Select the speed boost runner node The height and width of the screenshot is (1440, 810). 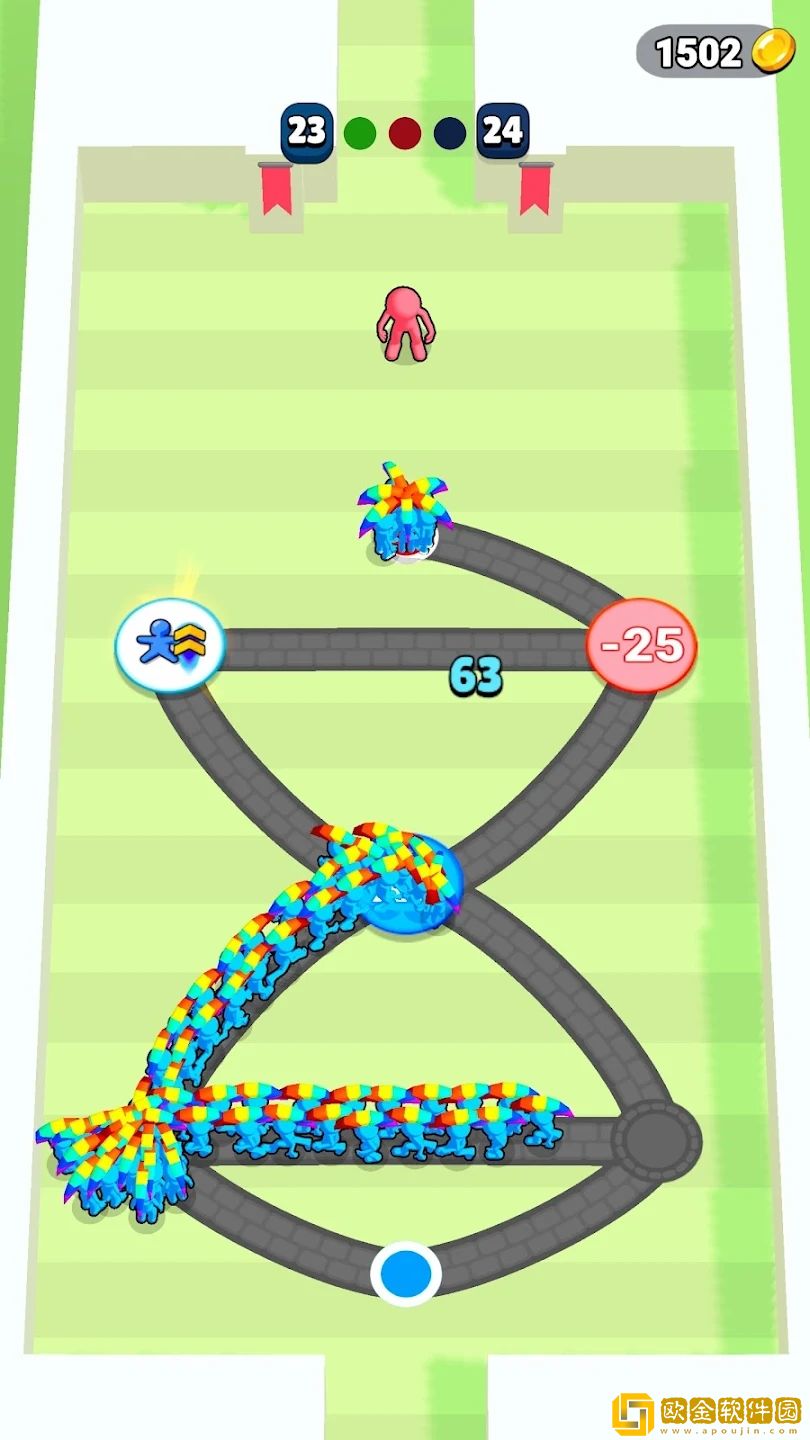(168, 645)
